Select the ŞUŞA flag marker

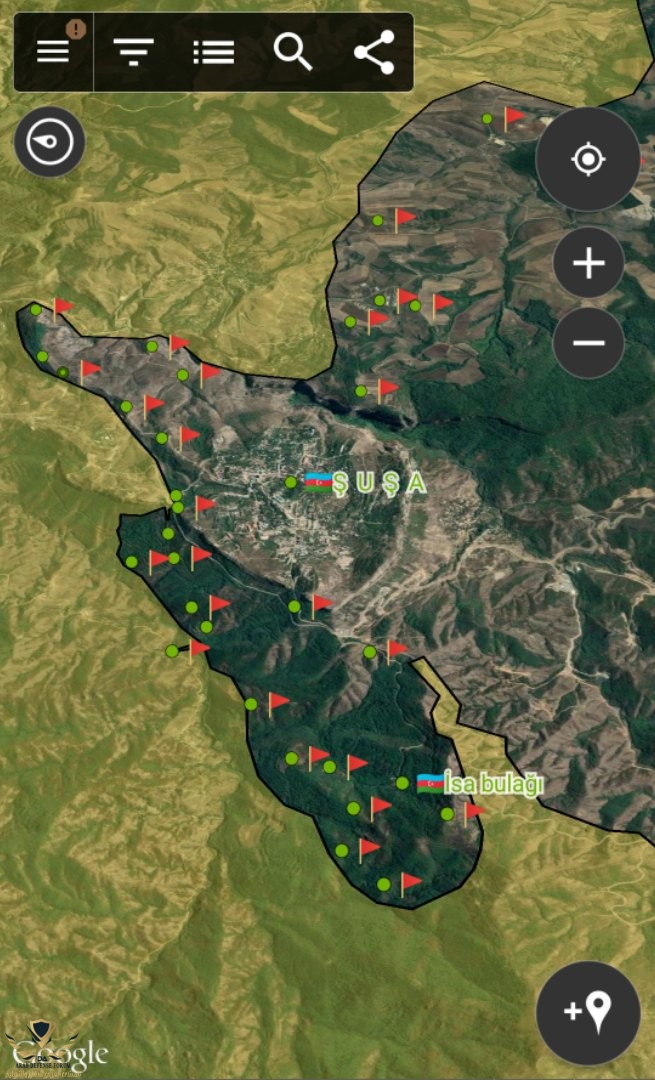click(x=319, y=483)
